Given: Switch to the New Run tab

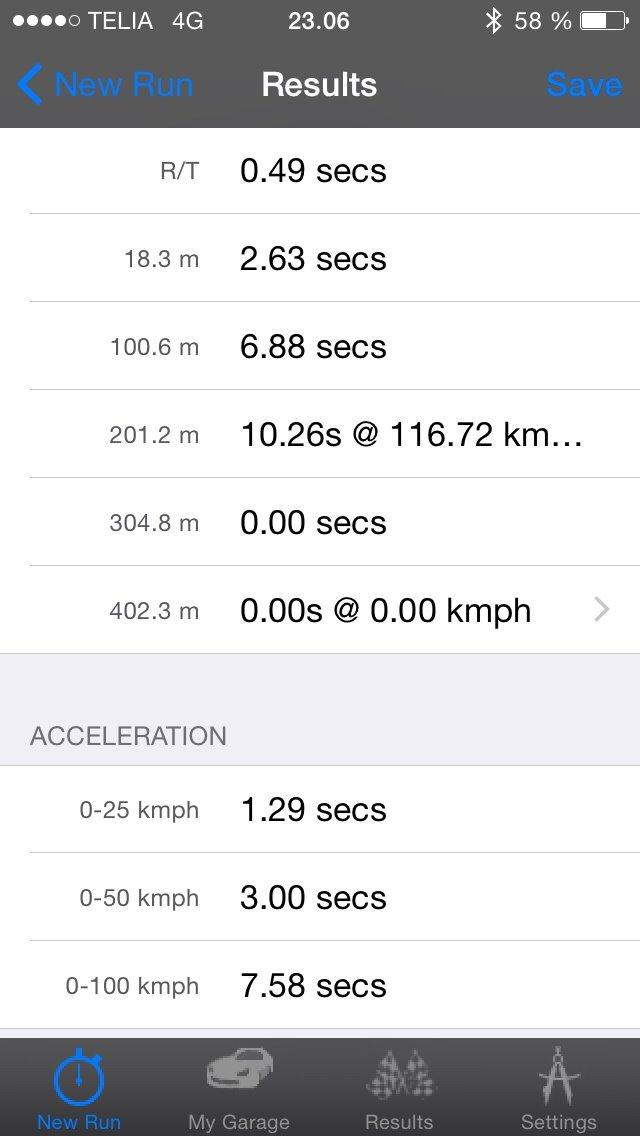Looking at the screenshot, I should tap(79, 1090).
